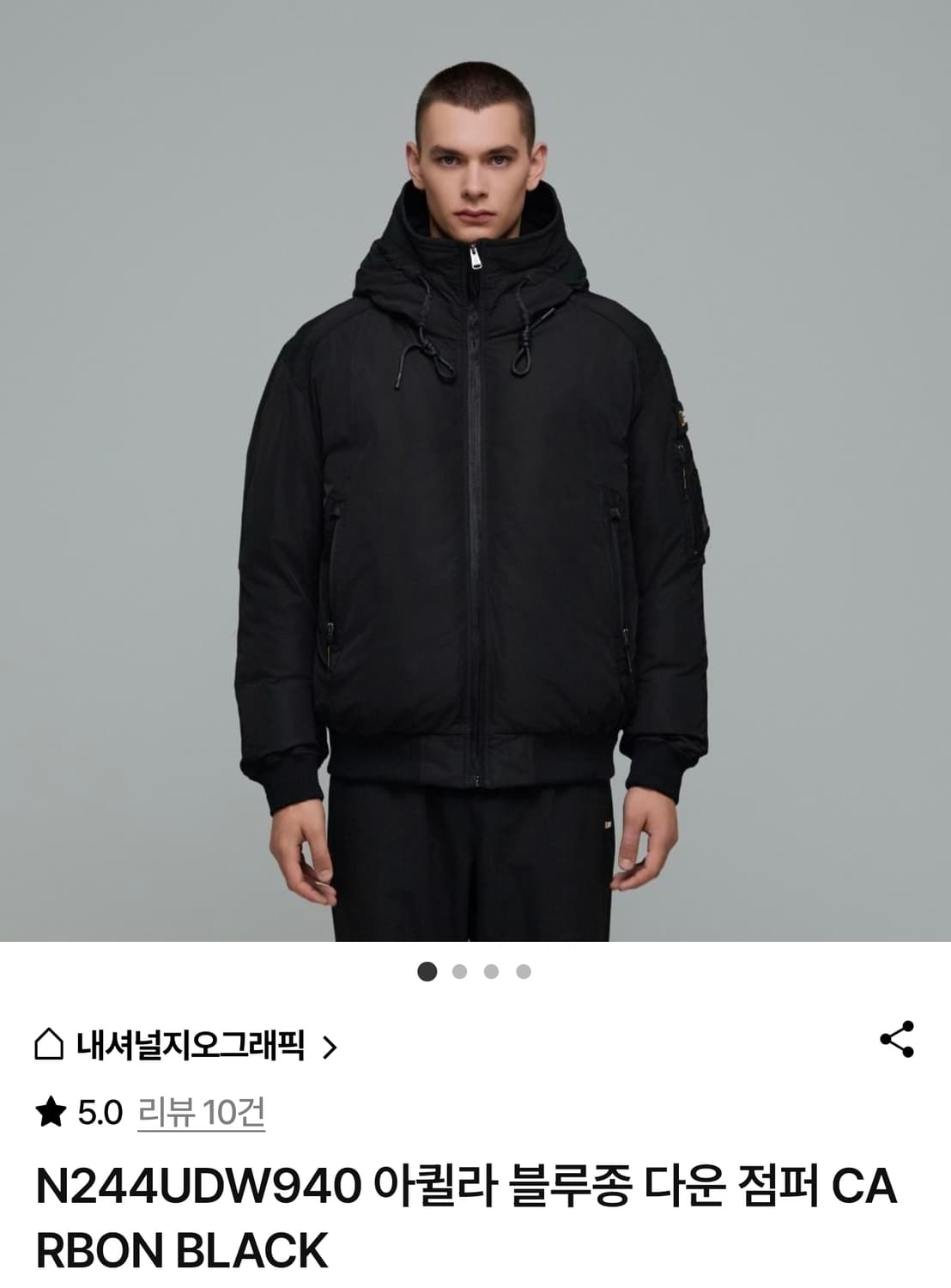Screen dimensions: 951x1288
Task: Click the store home icon next to brand name
Action: coord(47,1044)
